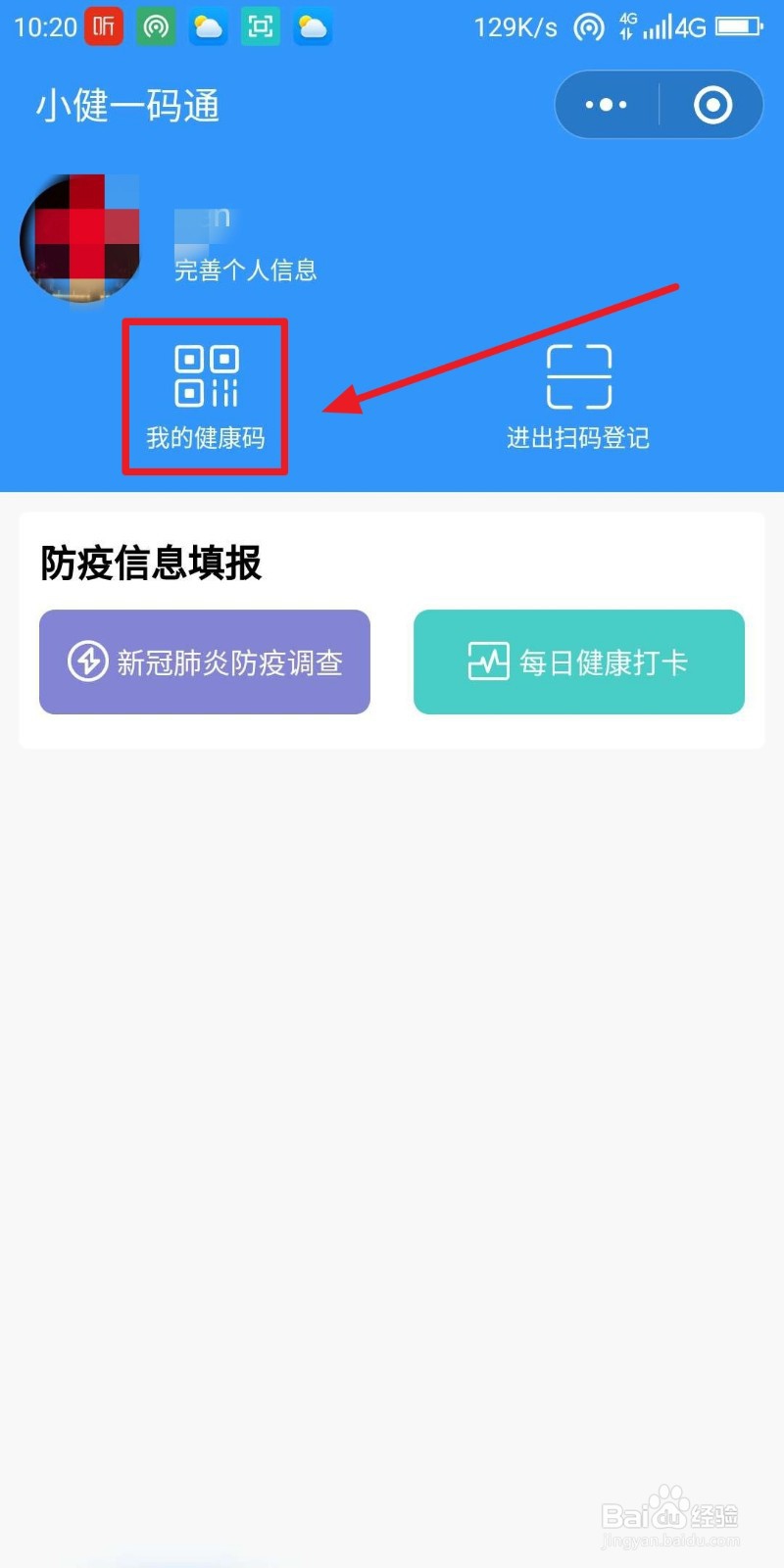This screenshot has width=784, height=1568.
Task: Open 我的健康码 QR code icon
Action: click(x=204, y=377)
